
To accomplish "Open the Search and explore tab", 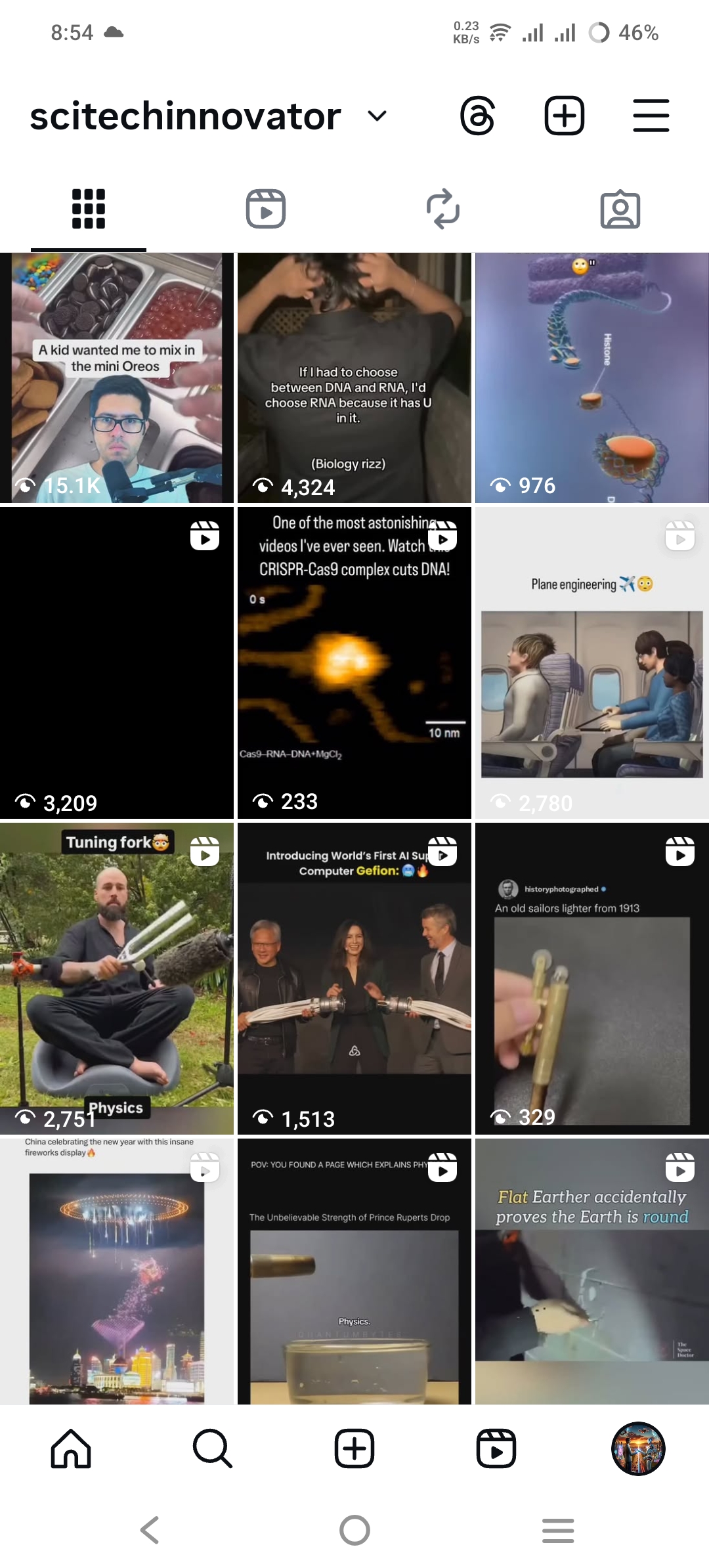I will tap(213, 1448).
